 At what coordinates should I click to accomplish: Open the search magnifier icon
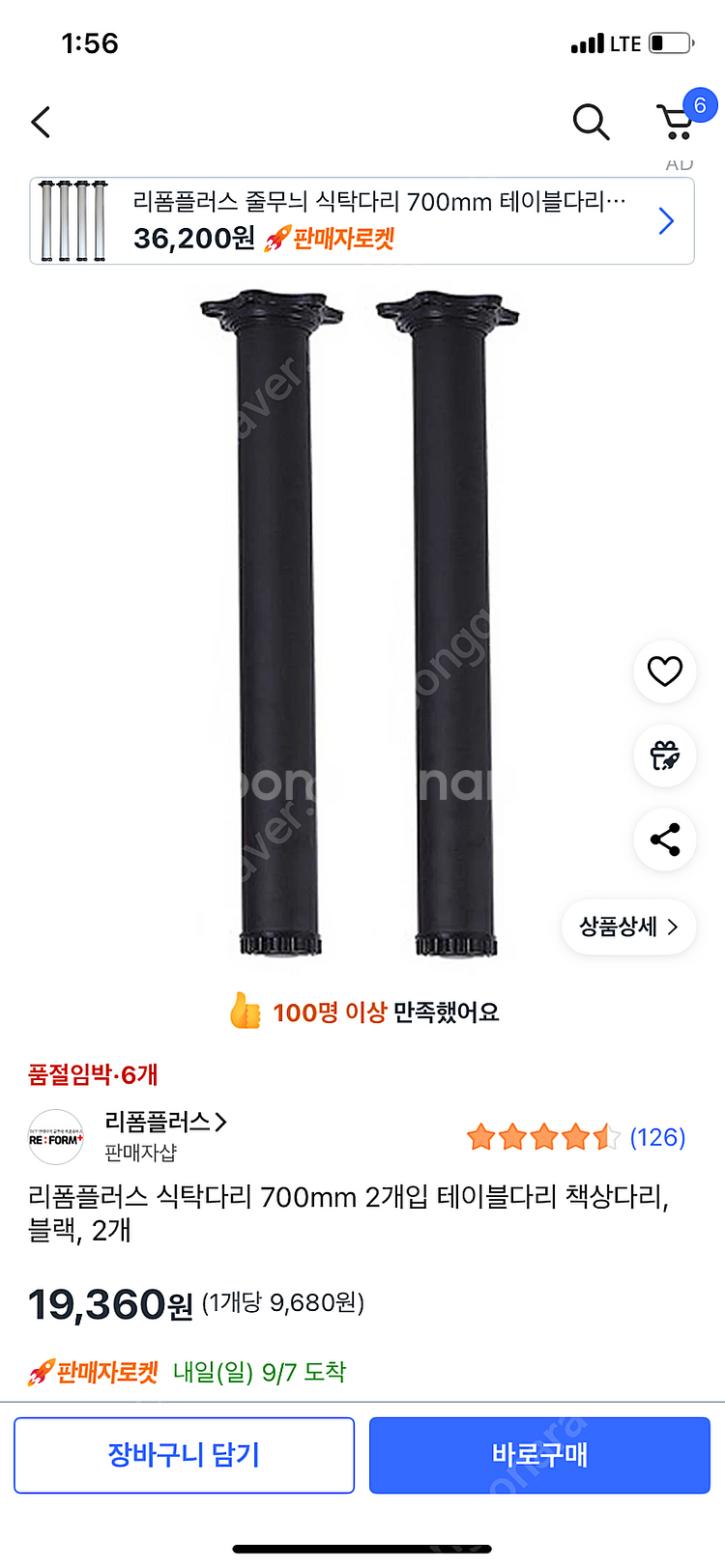[591, 123]
